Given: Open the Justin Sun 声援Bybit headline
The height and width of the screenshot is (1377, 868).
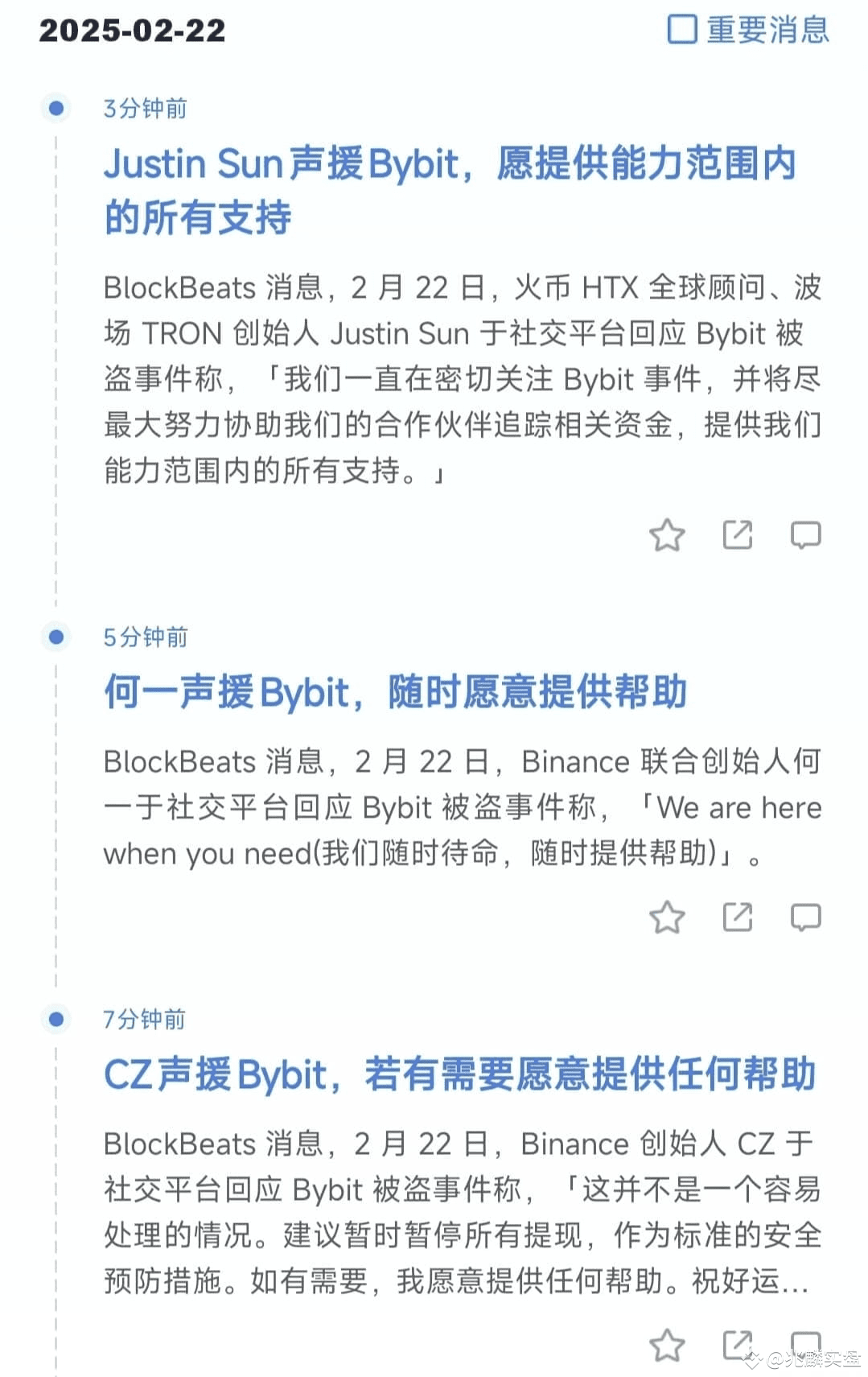Looking at the screenshot, I should [x=450, y=189].
